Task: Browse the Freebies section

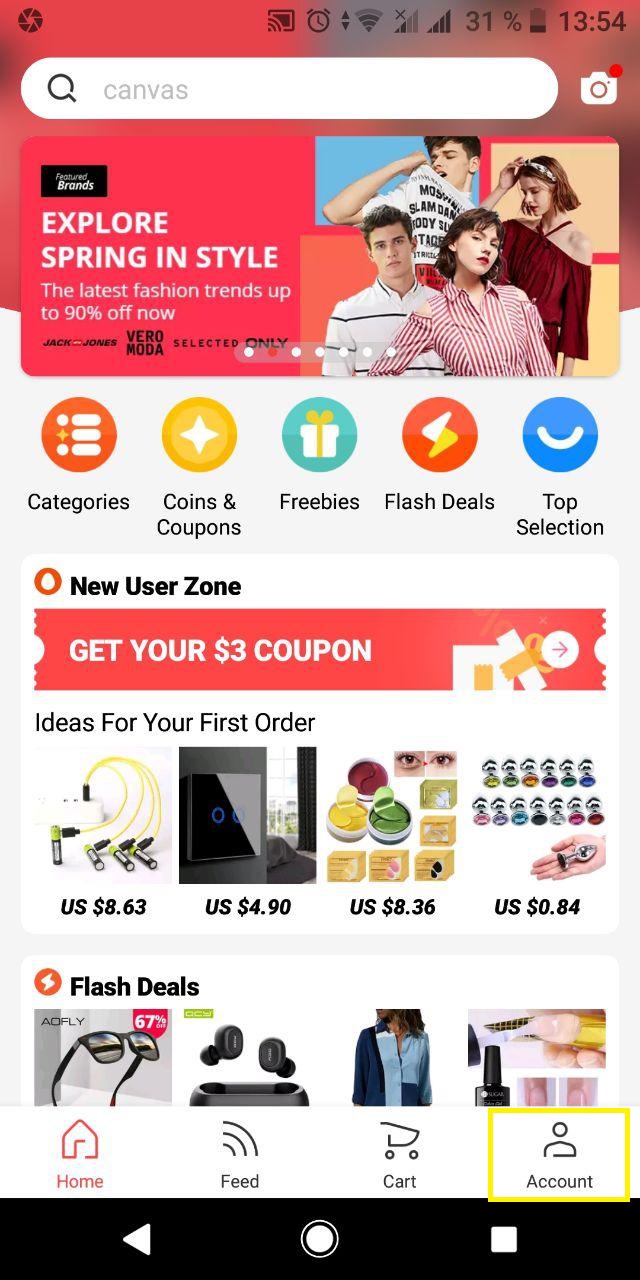Action: coord(319,436)
